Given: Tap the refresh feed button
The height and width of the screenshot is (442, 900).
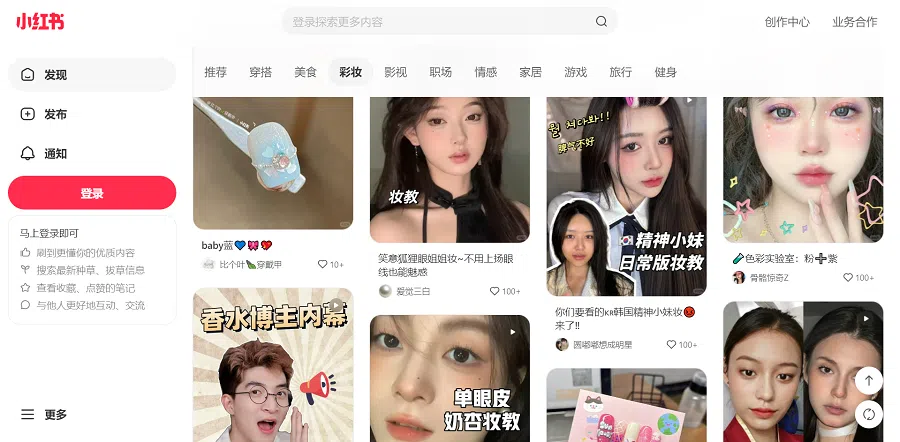Looking at the screenshot, I should (868, 414).
